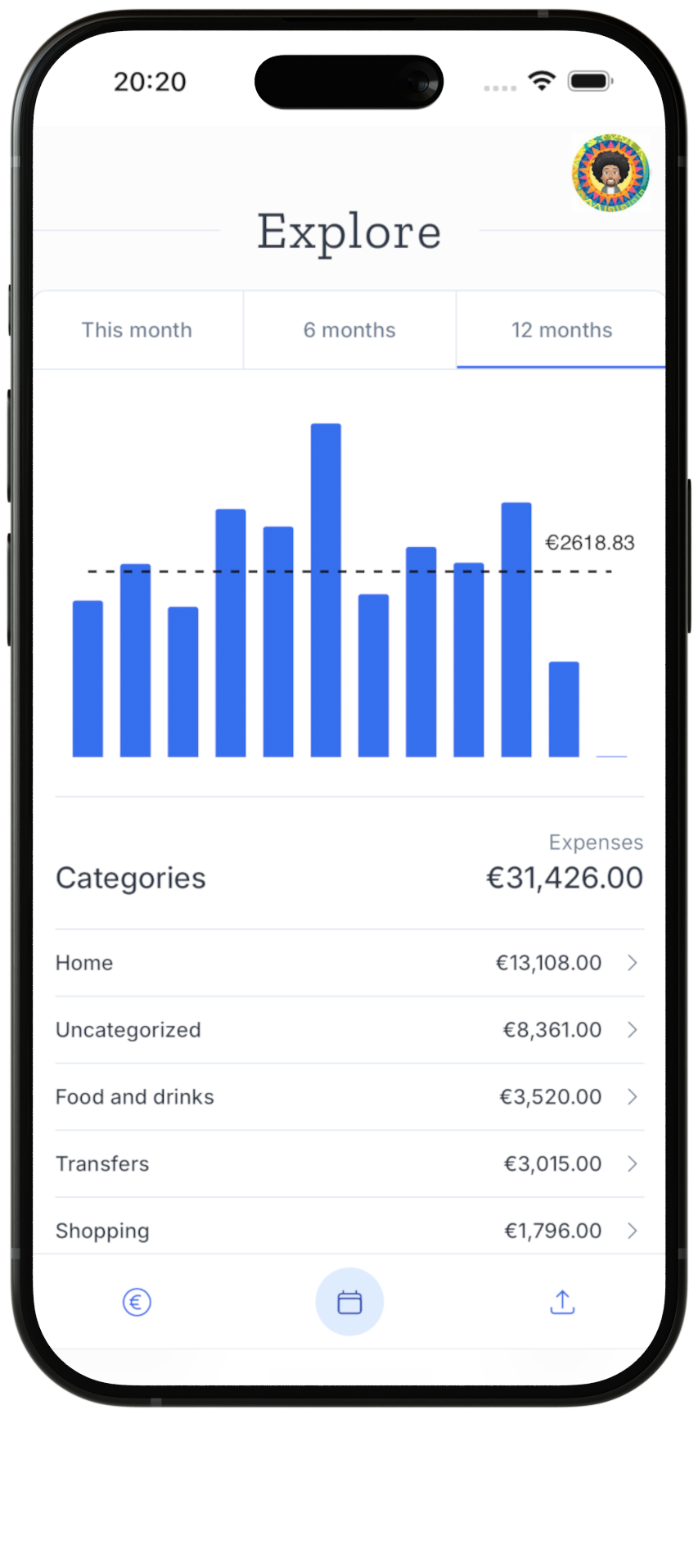Viewport: 698px width, 1568px height.
Task: Open the upload/export tab
Action: (562, 1302)
